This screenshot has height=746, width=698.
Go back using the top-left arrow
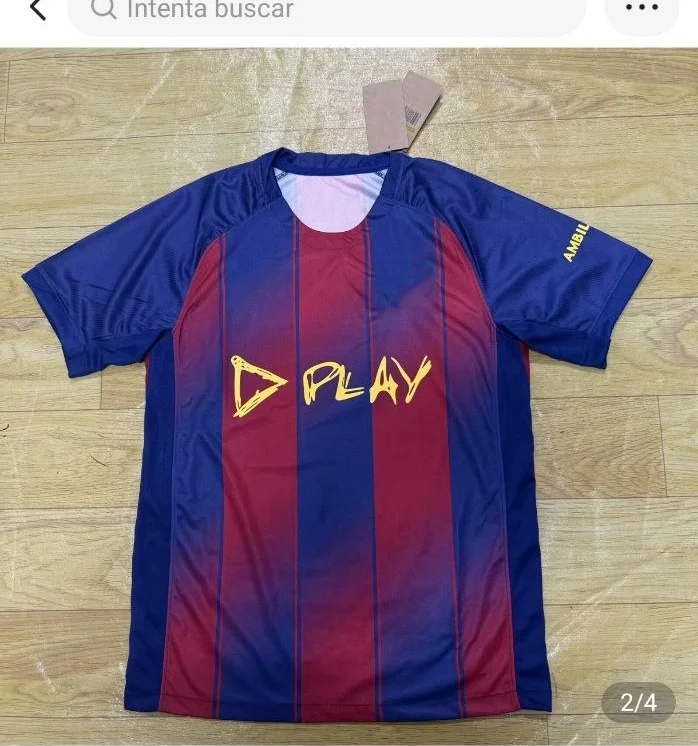point(37,10)
